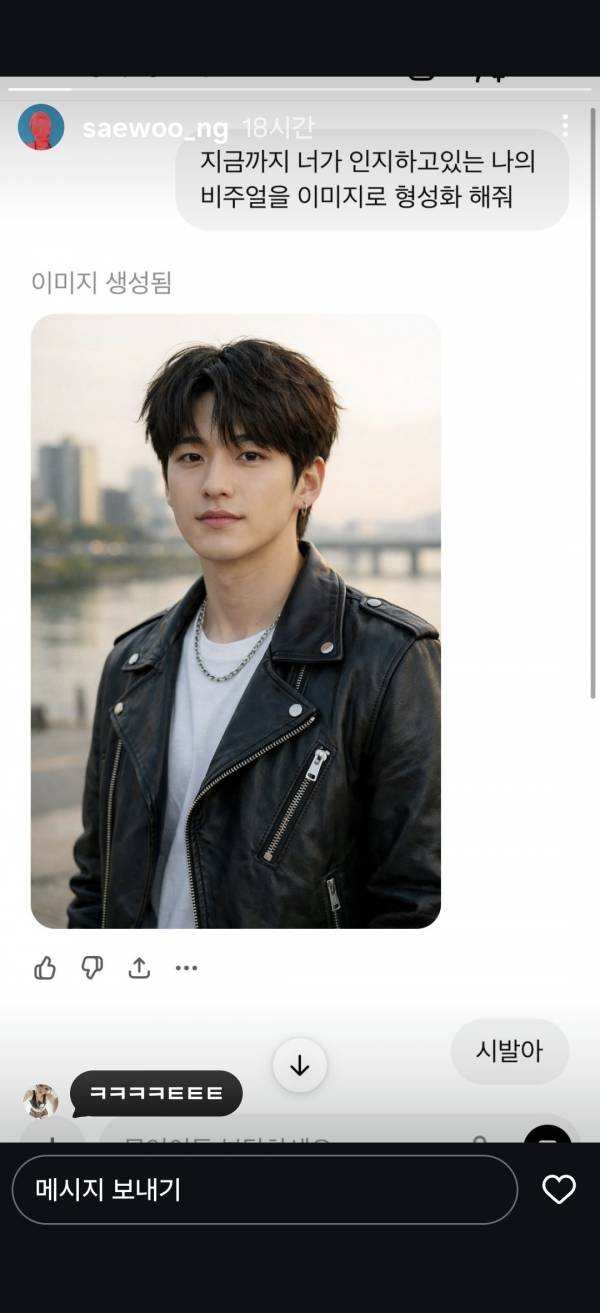
Task: Open the story's three-dot options menu
Action: coord(565,126)
